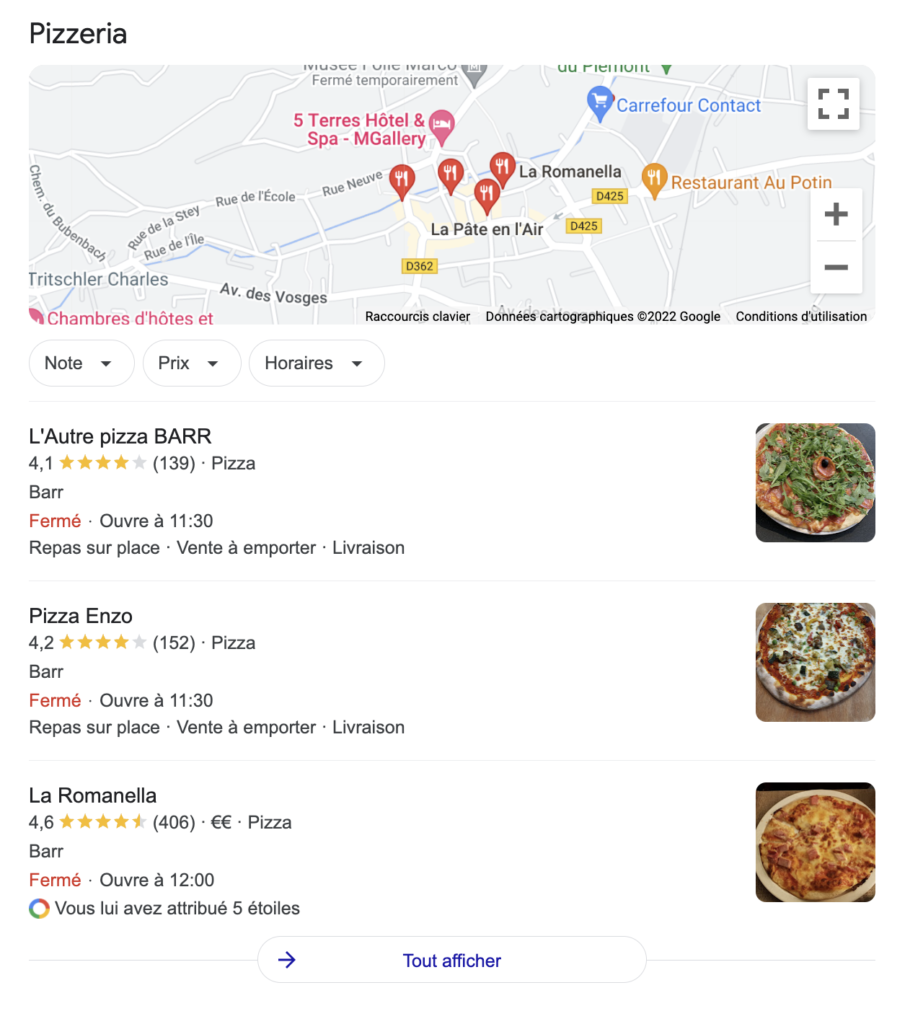This screenshot has height=1024, width=923.
Task: Open Conditions d'utilisation link on map
Action: 801,317
